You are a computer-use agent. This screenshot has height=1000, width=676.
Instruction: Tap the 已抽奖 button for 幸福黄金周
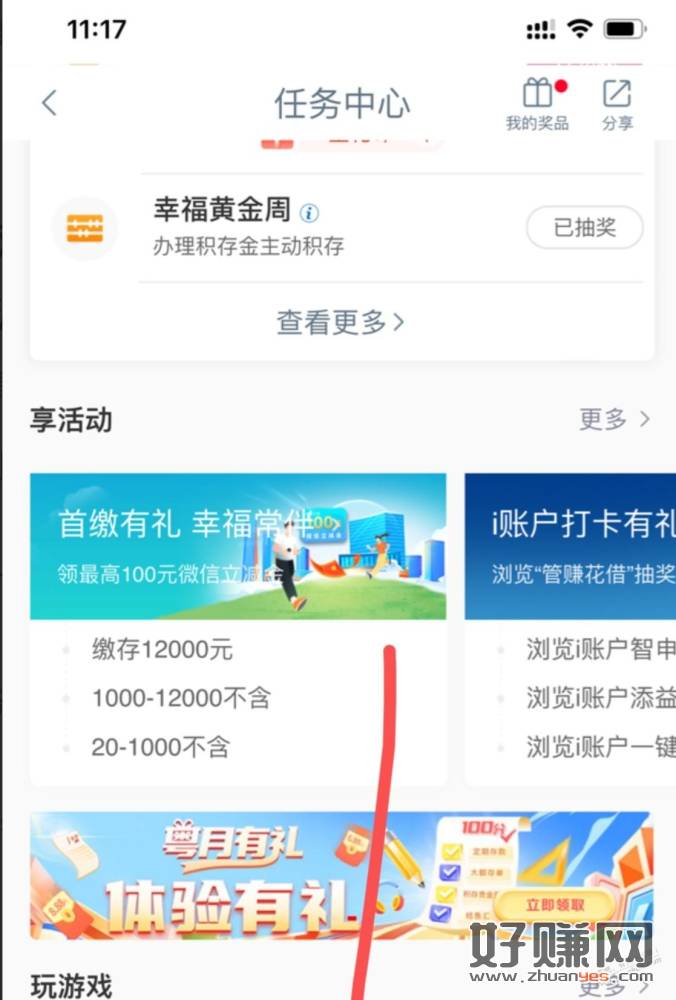click(x=584, y=228)
